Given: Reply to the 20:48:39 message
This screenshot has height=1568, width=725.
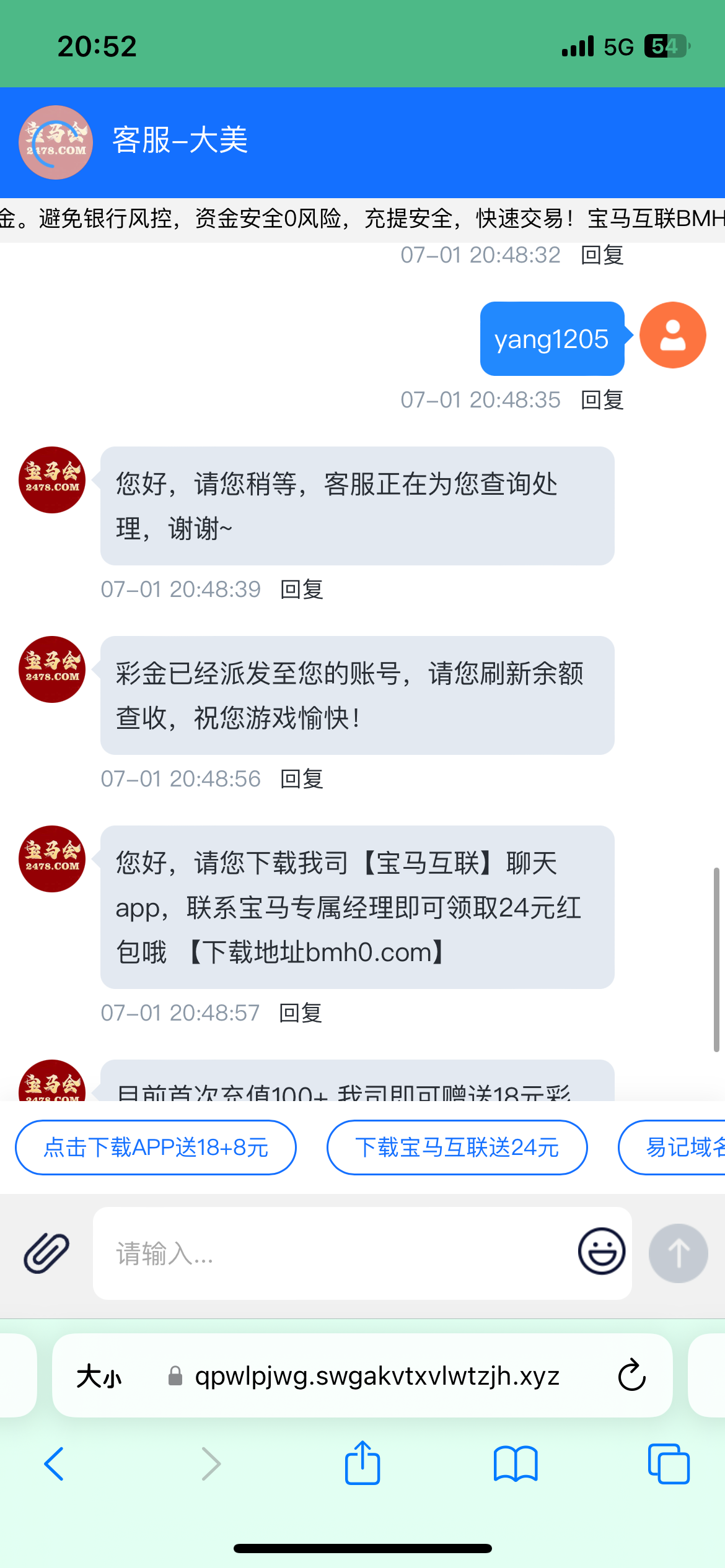Looking at the screenshot, I should click(302, 590).
